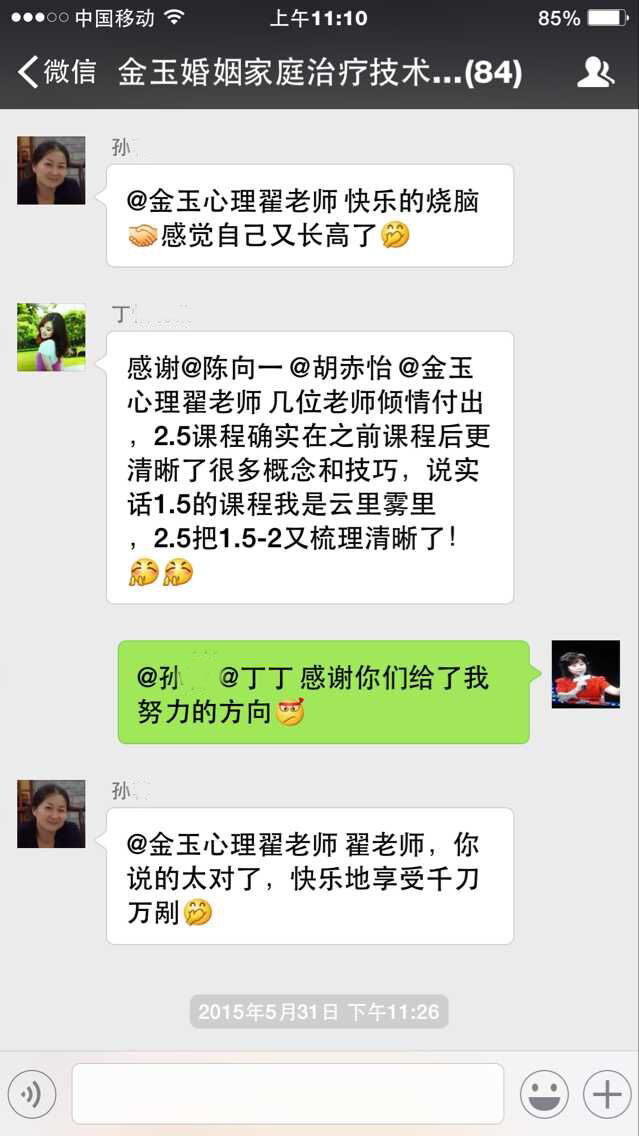Open the plus attachments menu

[x=607, y=1095]
